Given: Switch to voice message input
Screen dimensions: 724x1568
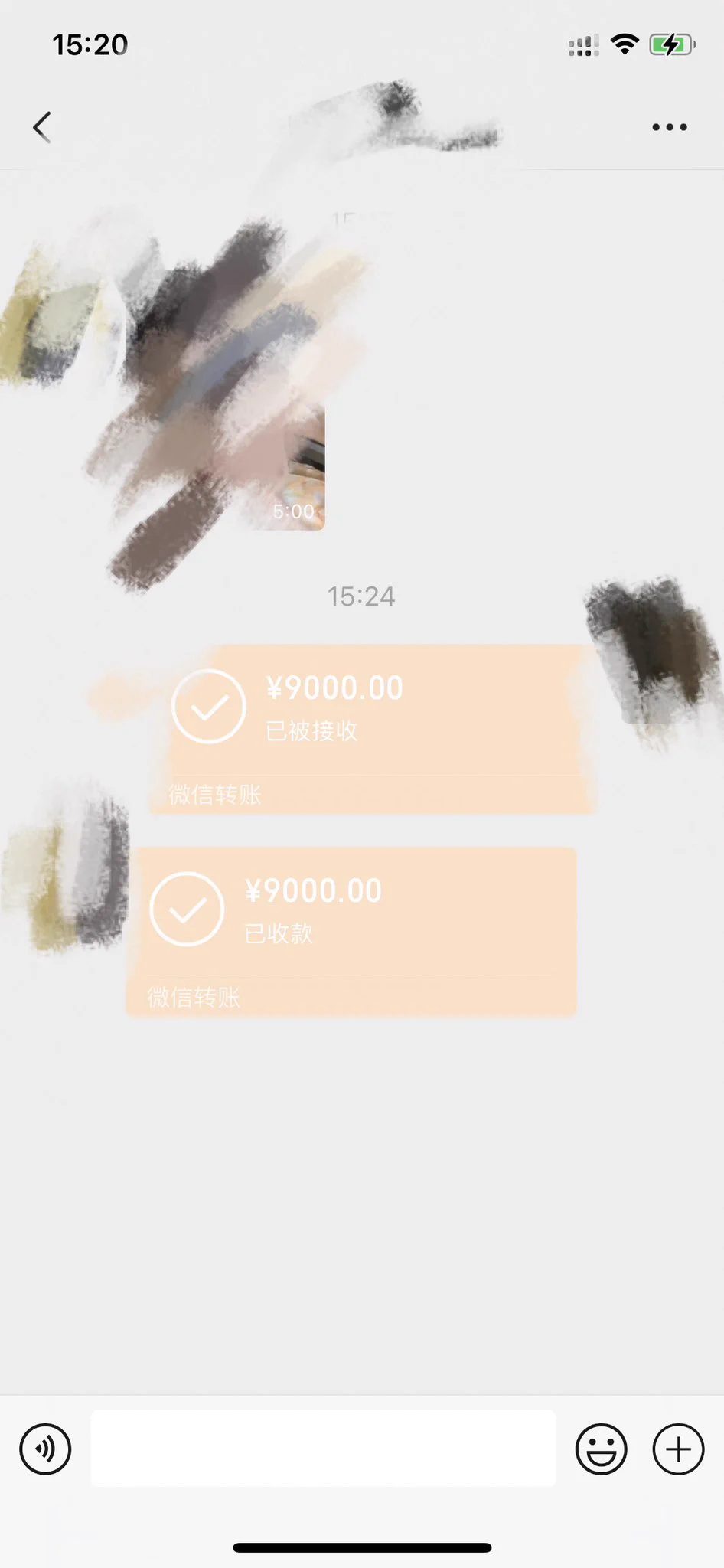Looking at the screenshot, I should tap(45, 1449).
